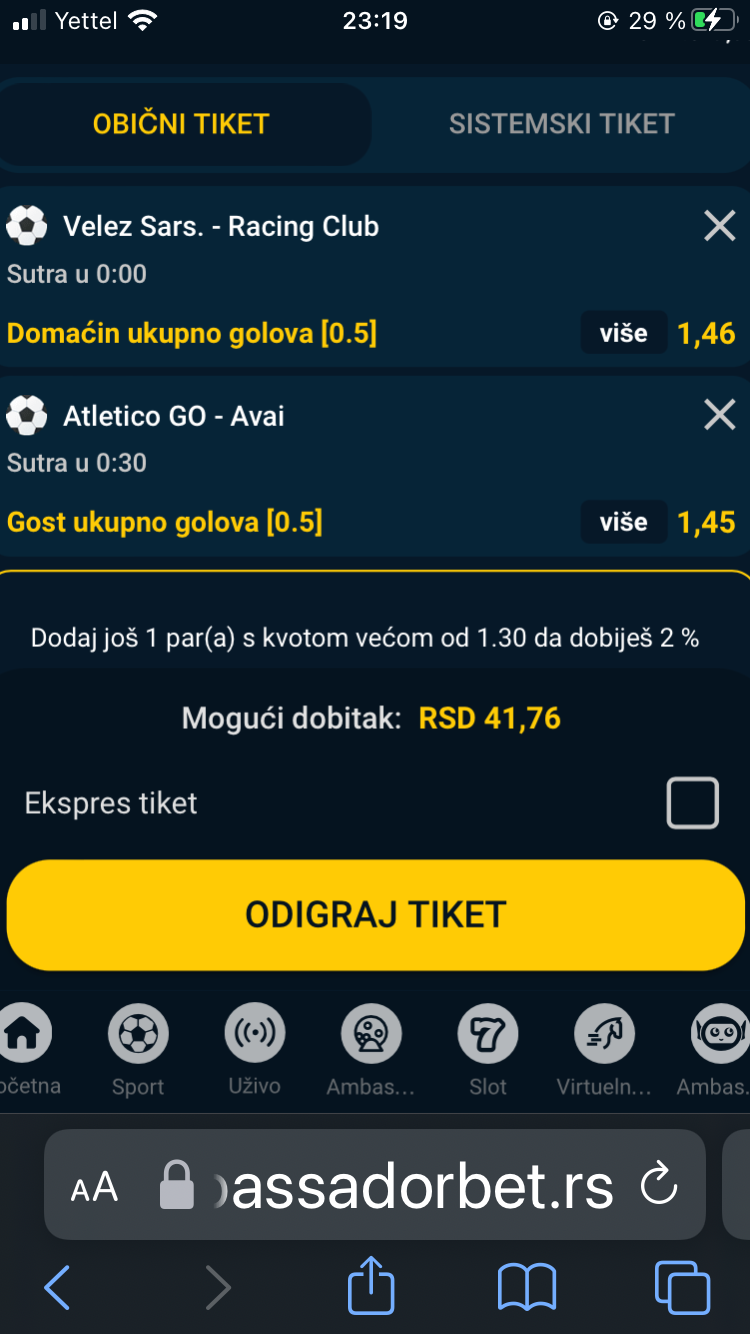The image size is (750, 1334).
Task: Go to the Uživo live section
Action: 254,1050
